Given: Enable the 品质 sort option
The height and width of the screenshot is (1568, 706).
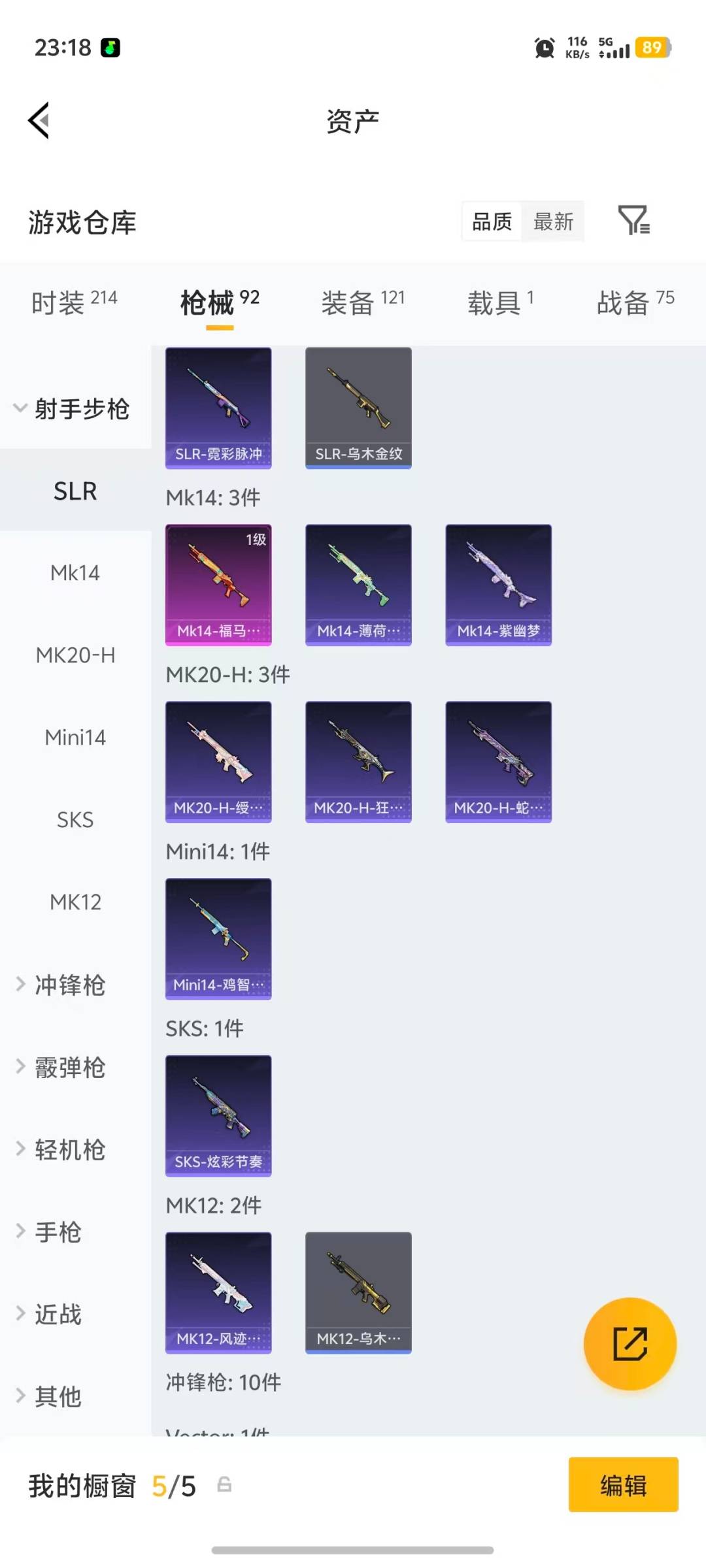Looking at the screenshot, I should click(490, 221).
